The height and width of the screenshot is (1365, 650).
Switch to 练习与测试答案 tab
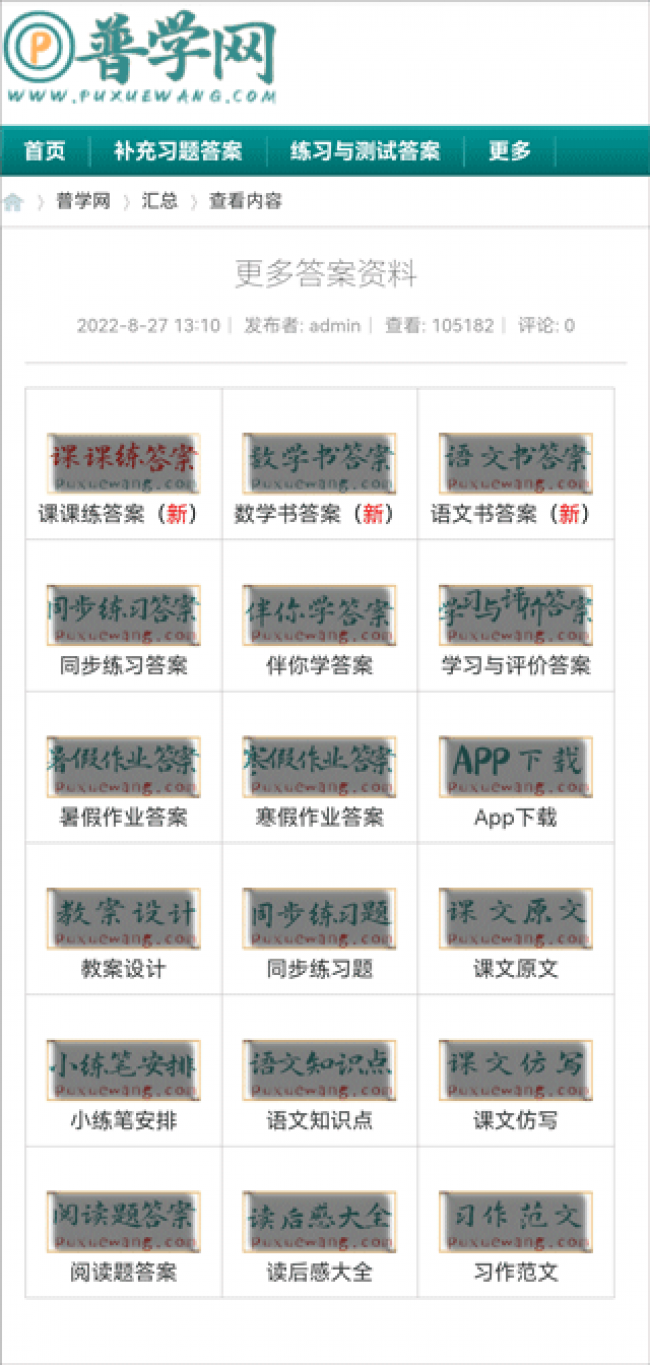coord(365,152)
